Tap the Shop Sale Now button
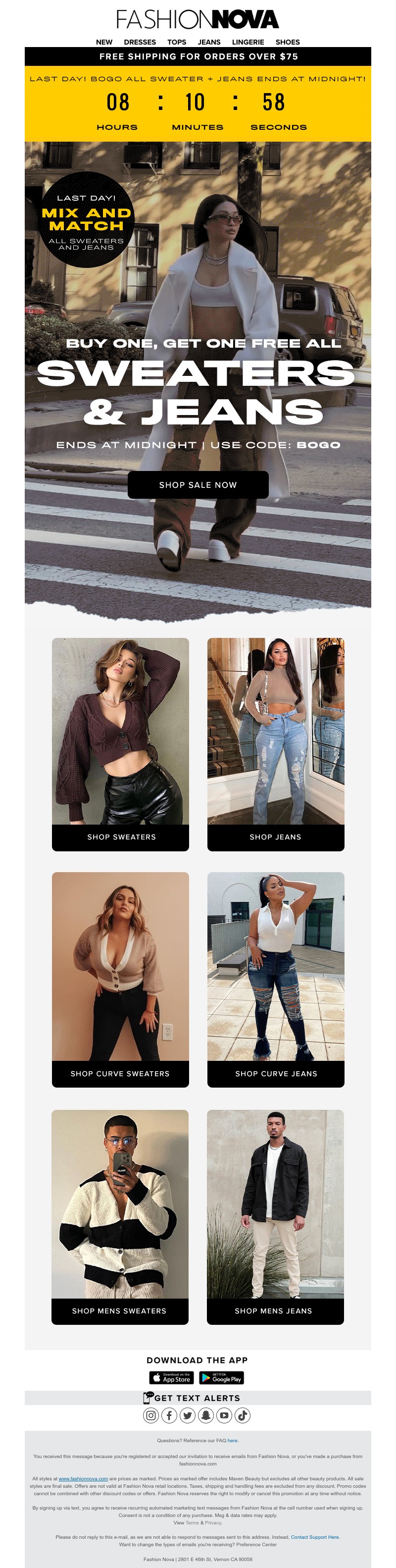The height and width of the screenshot is (1568, 396). pos(198,484)
